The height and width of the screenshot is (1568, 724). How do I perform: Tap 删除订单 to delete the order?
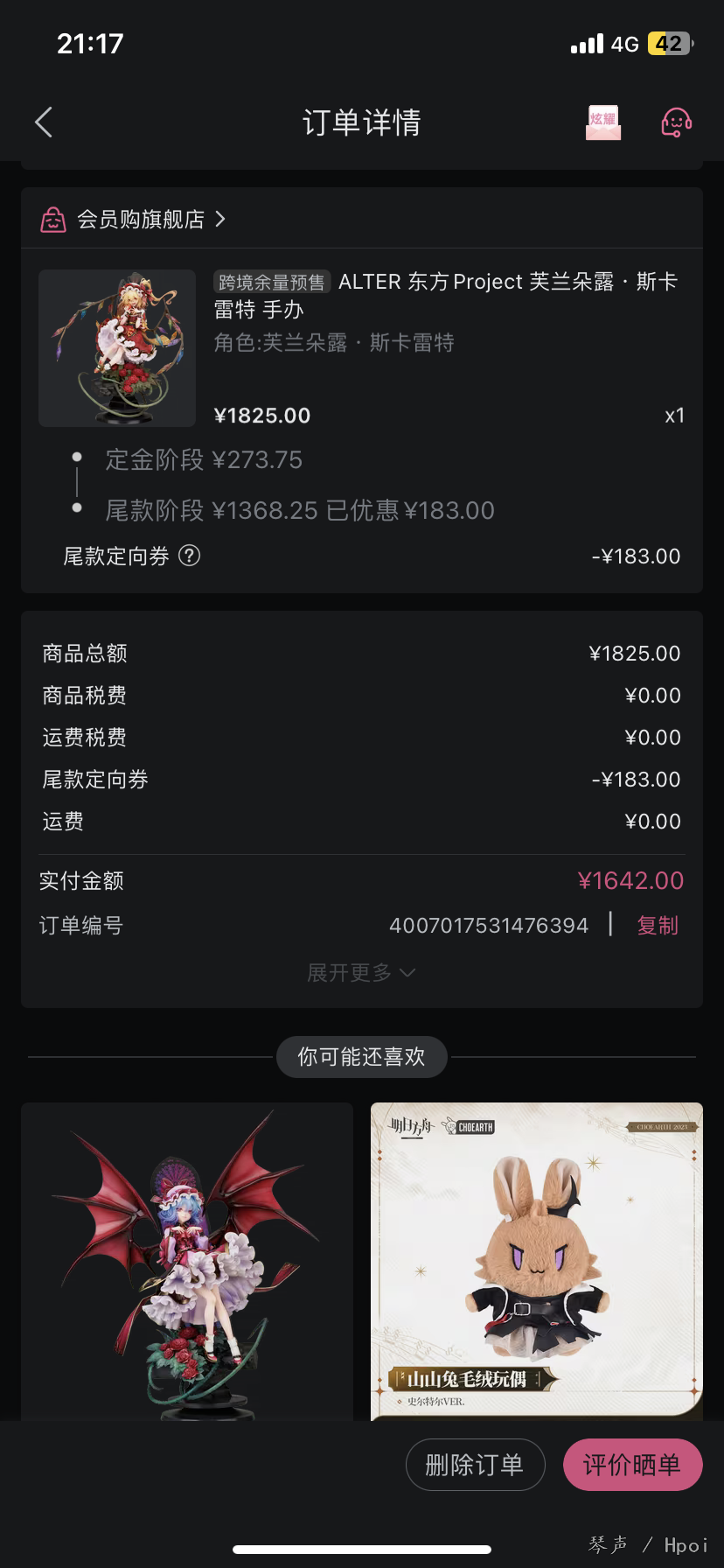475,1464
